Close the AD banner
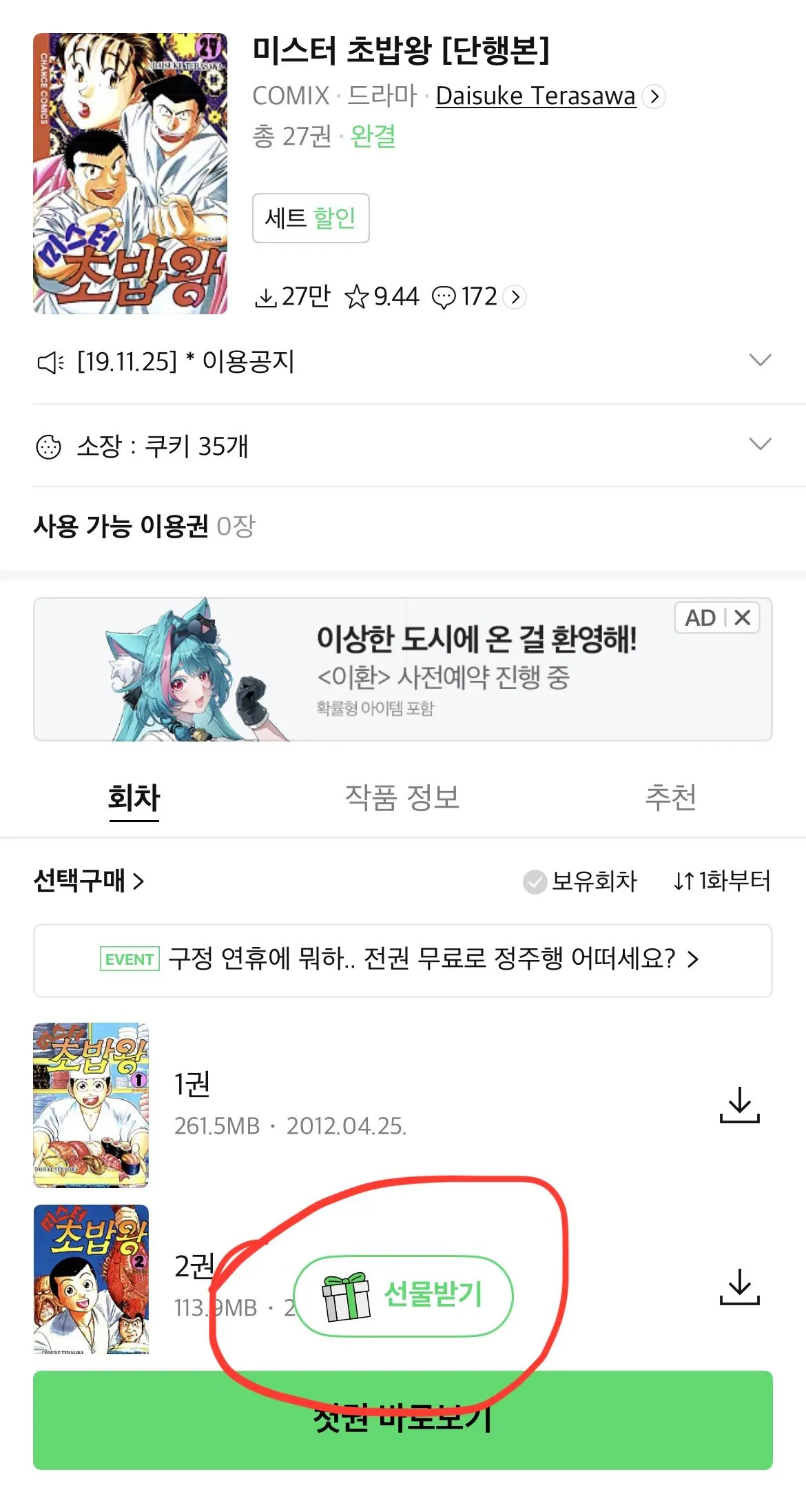The height and width of the screenshot is (1512, 806). 743,618
